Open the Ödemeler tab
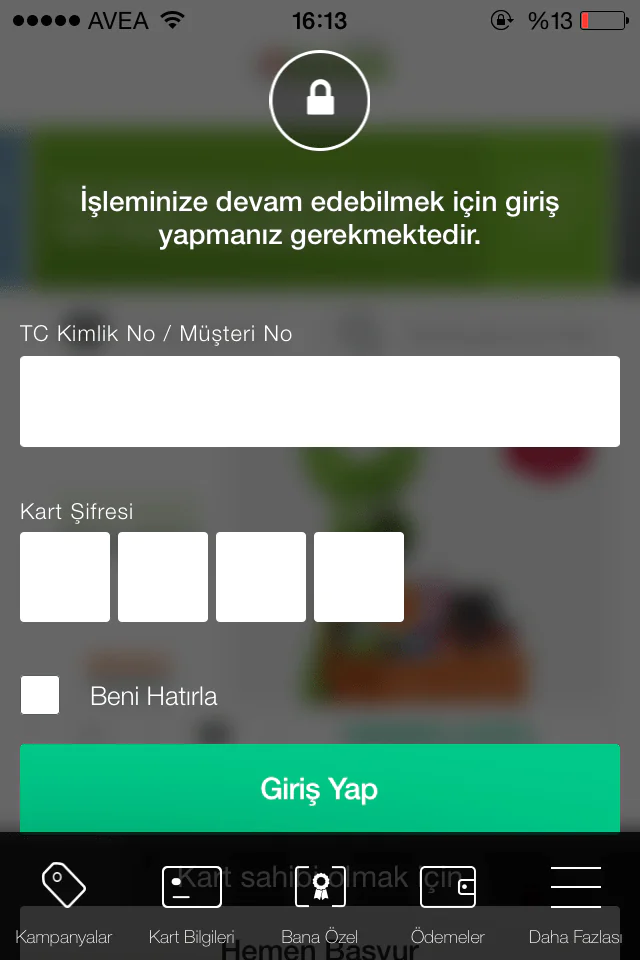 (447, 902)
